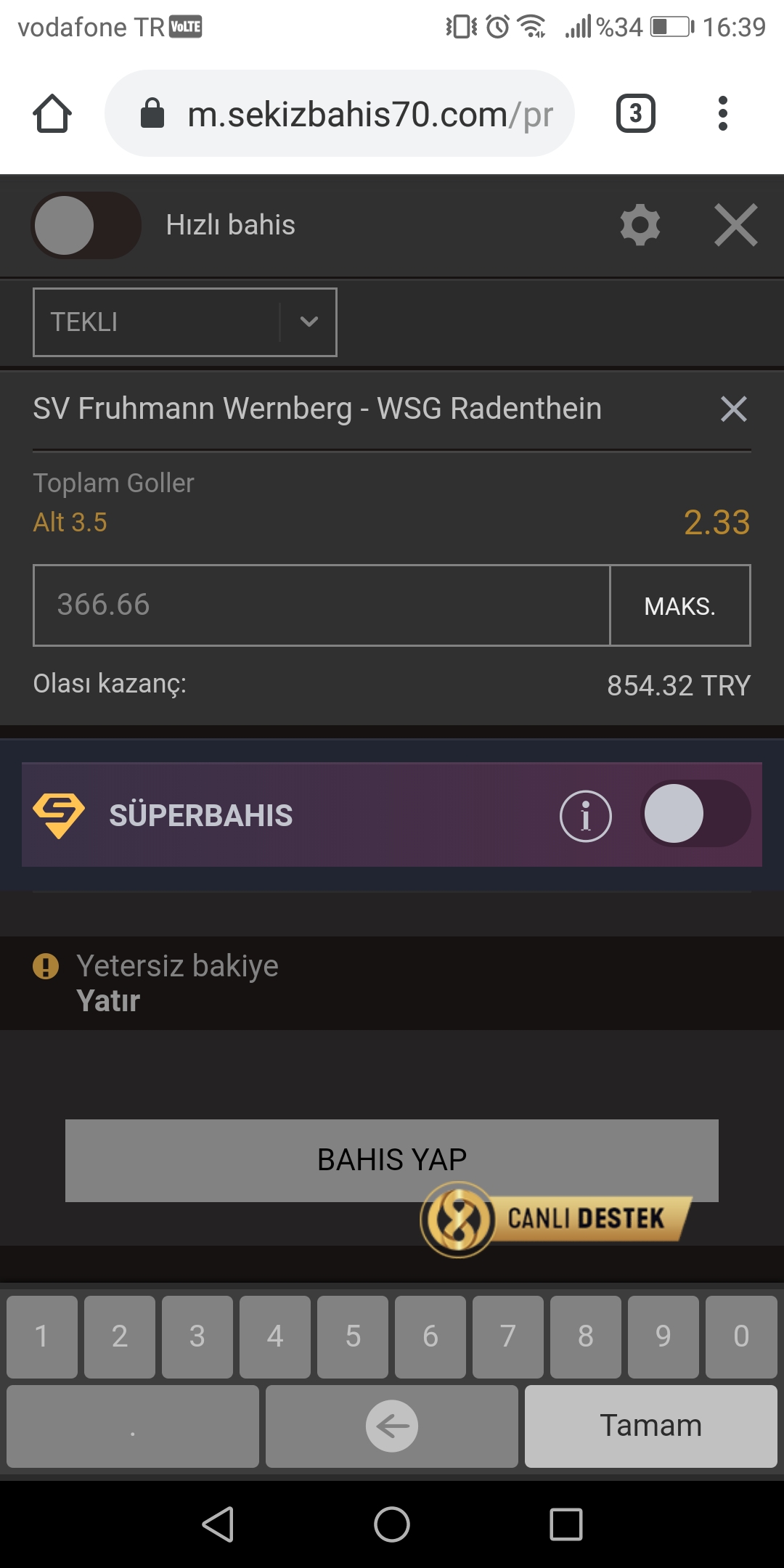The image size is (784, 1568).
Task: Confirm the stake with Tamam
Action: (x=651, y=1426)
